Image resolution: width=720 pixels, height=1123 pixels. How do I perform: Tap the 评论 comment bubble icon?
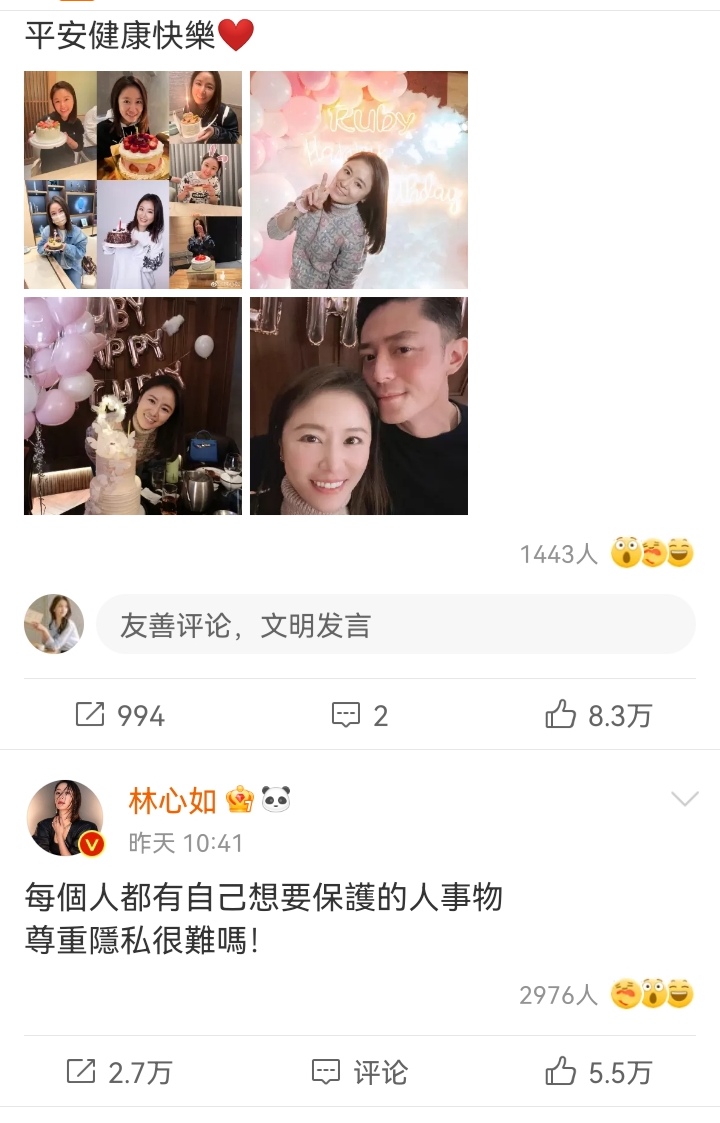coord(327,1069)
